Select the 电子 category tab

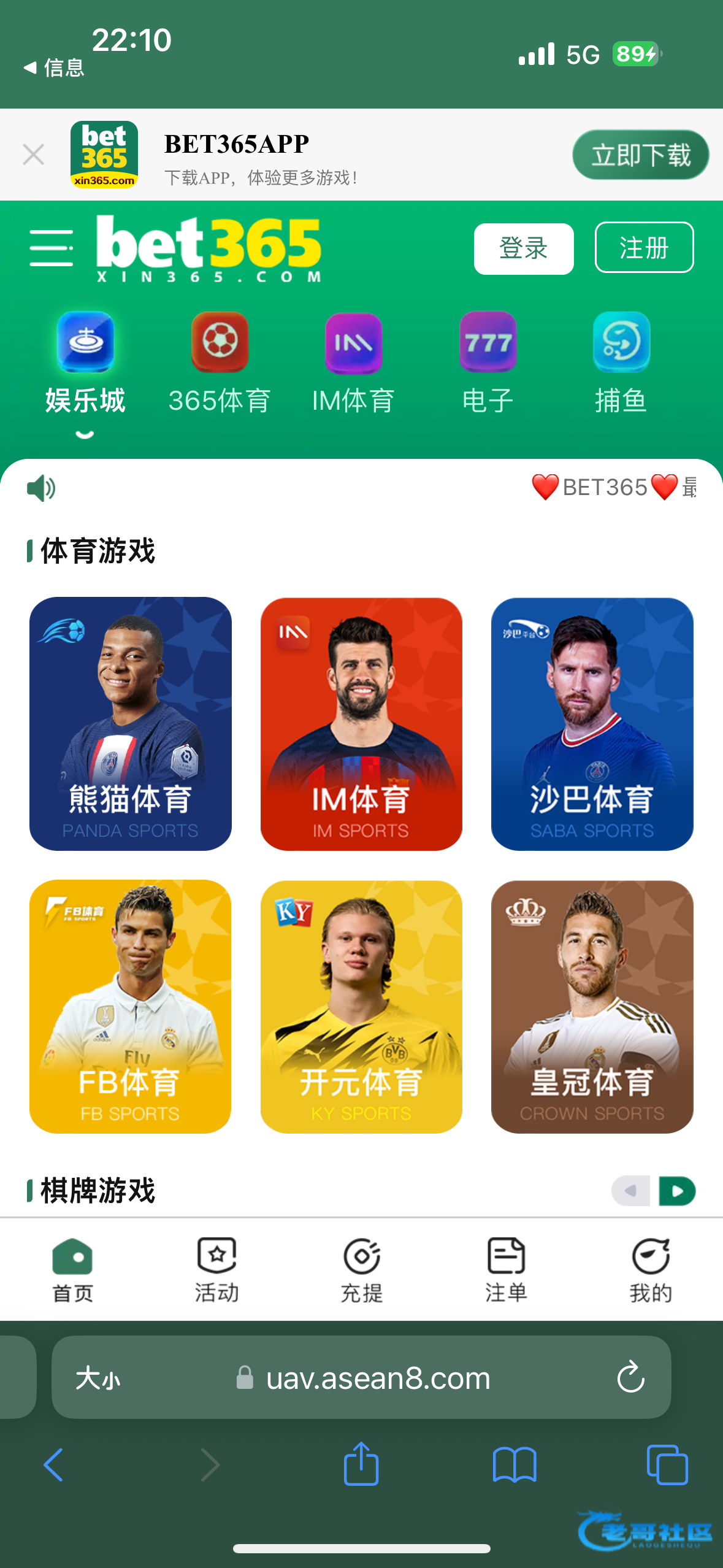[488, 362]
